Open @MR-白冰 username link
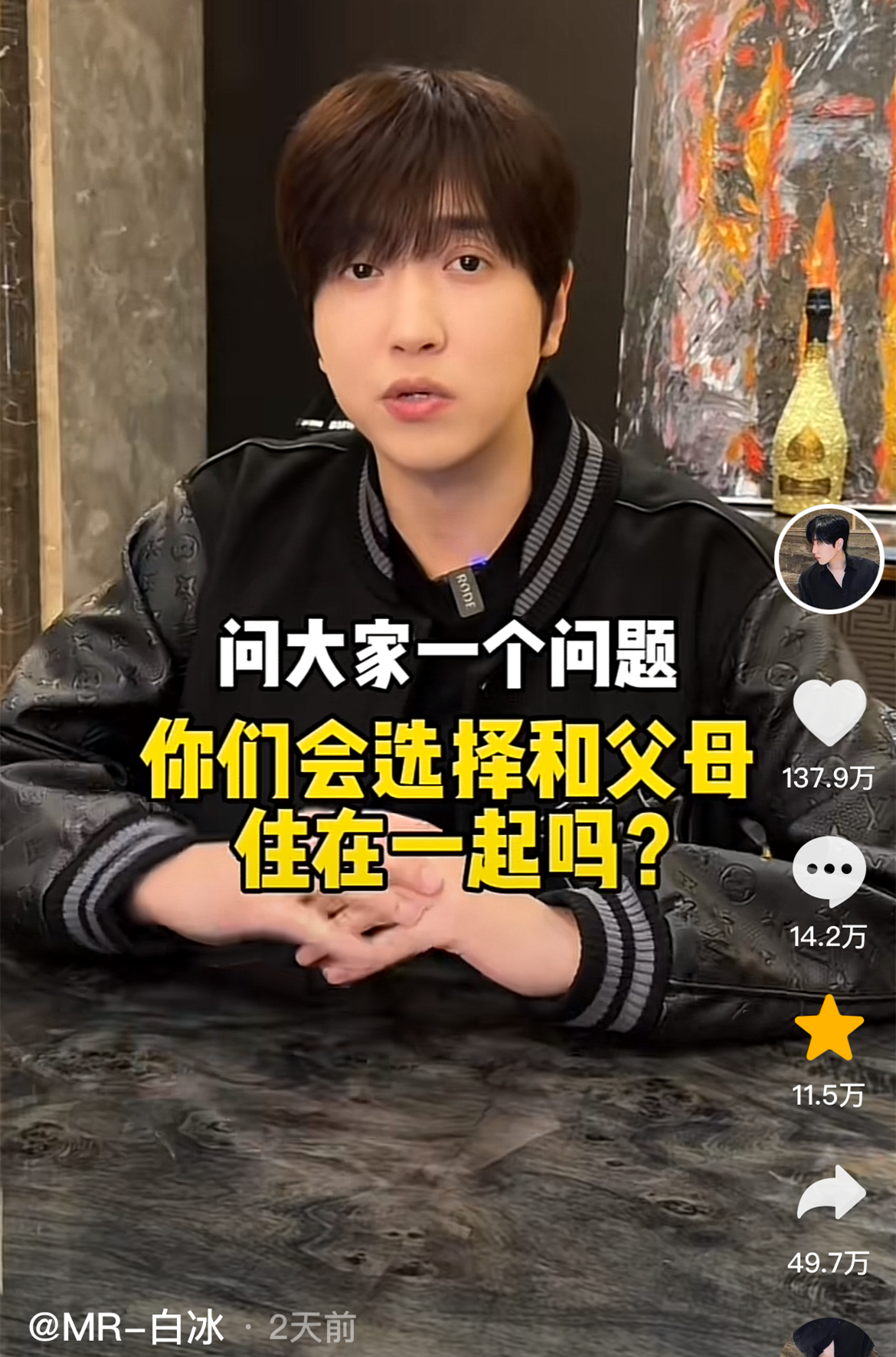Viewport: 896px width, 1357px height. pyautogui.click(x=127, y=1327)
